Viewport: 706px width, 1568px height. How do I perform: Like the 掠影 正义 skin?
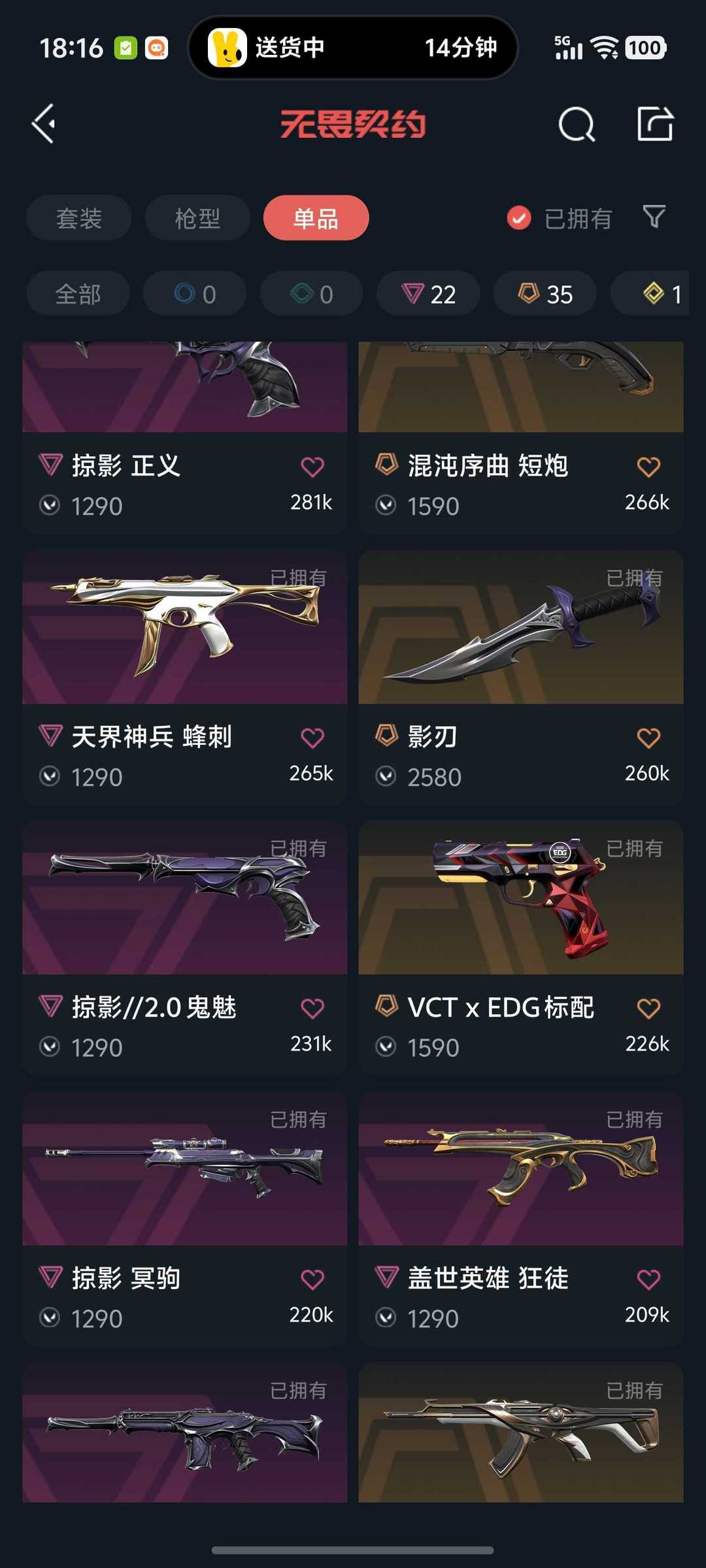tap(312, 467)
